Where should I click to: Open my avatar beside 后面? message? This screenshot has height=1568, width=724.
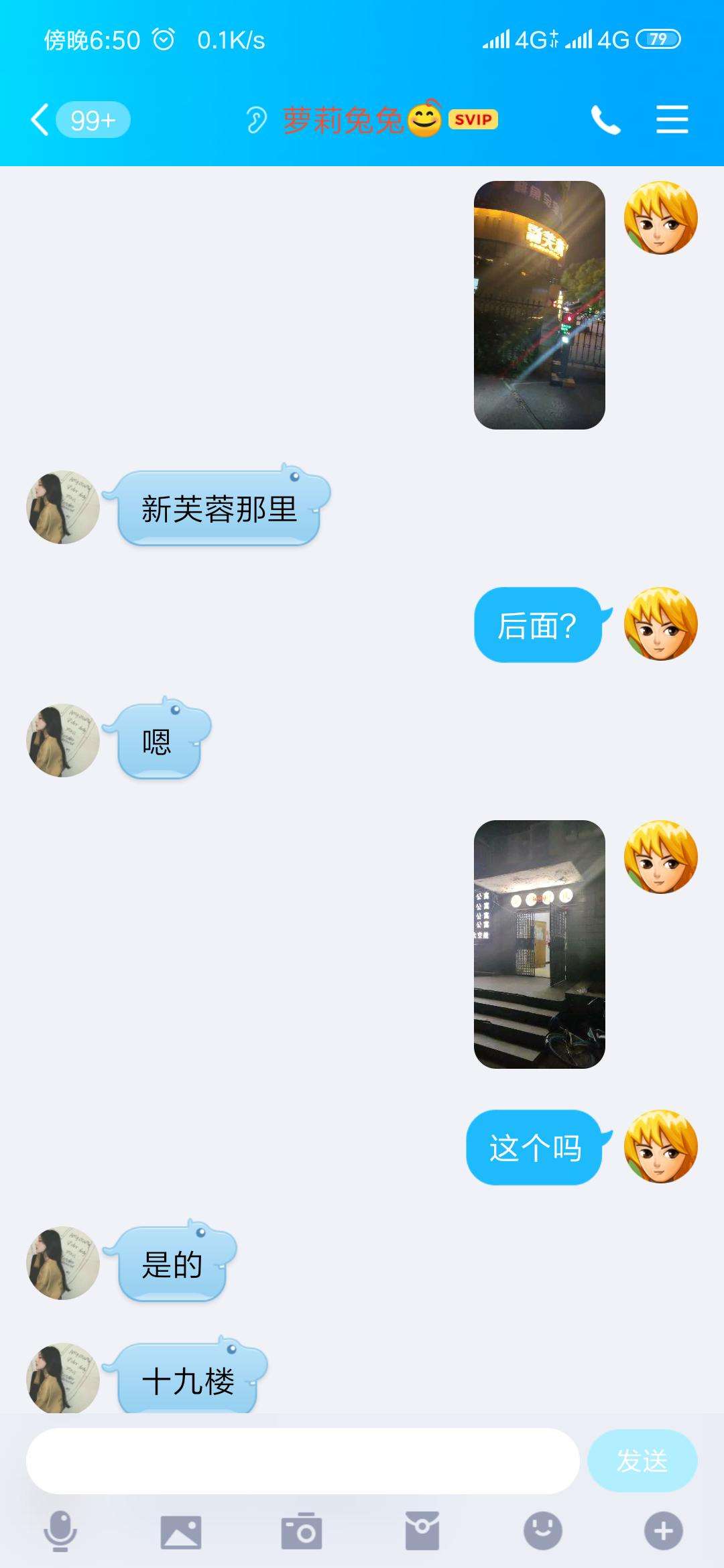[660, 624]
